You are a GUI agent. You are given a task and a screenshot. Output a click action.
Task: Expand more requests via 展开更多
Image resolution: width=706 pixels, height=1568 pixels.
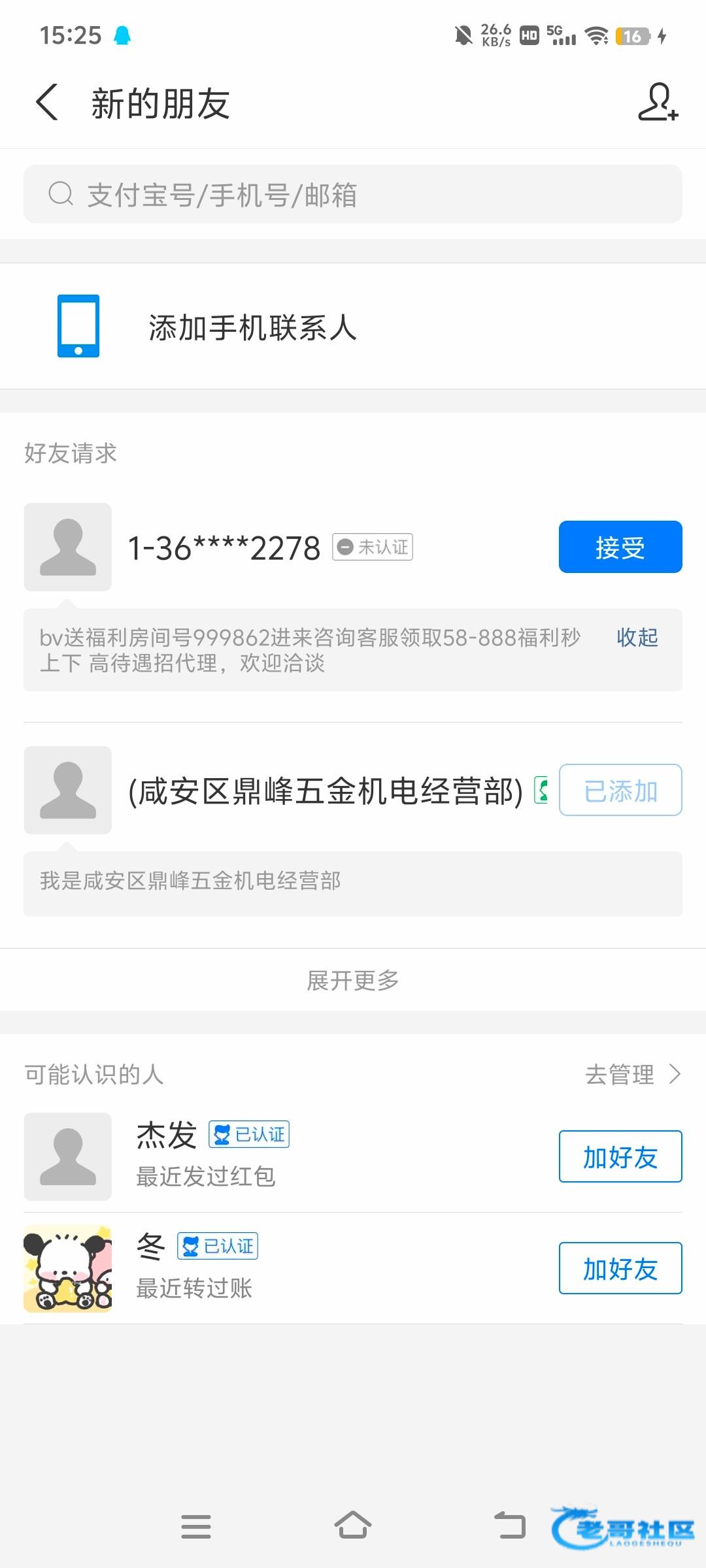pos(353,980)
